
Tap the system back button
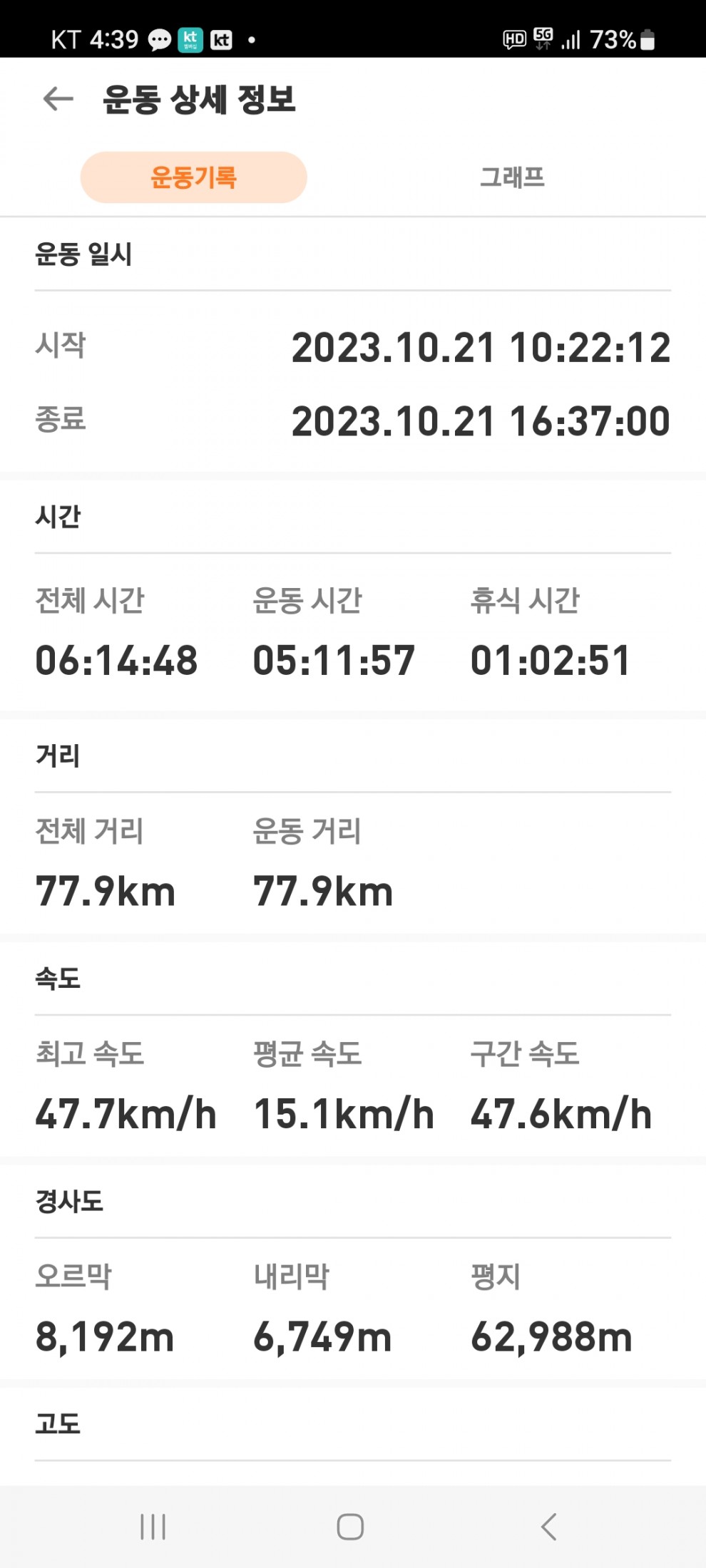pyautogui.click(x=548, y=1527)
